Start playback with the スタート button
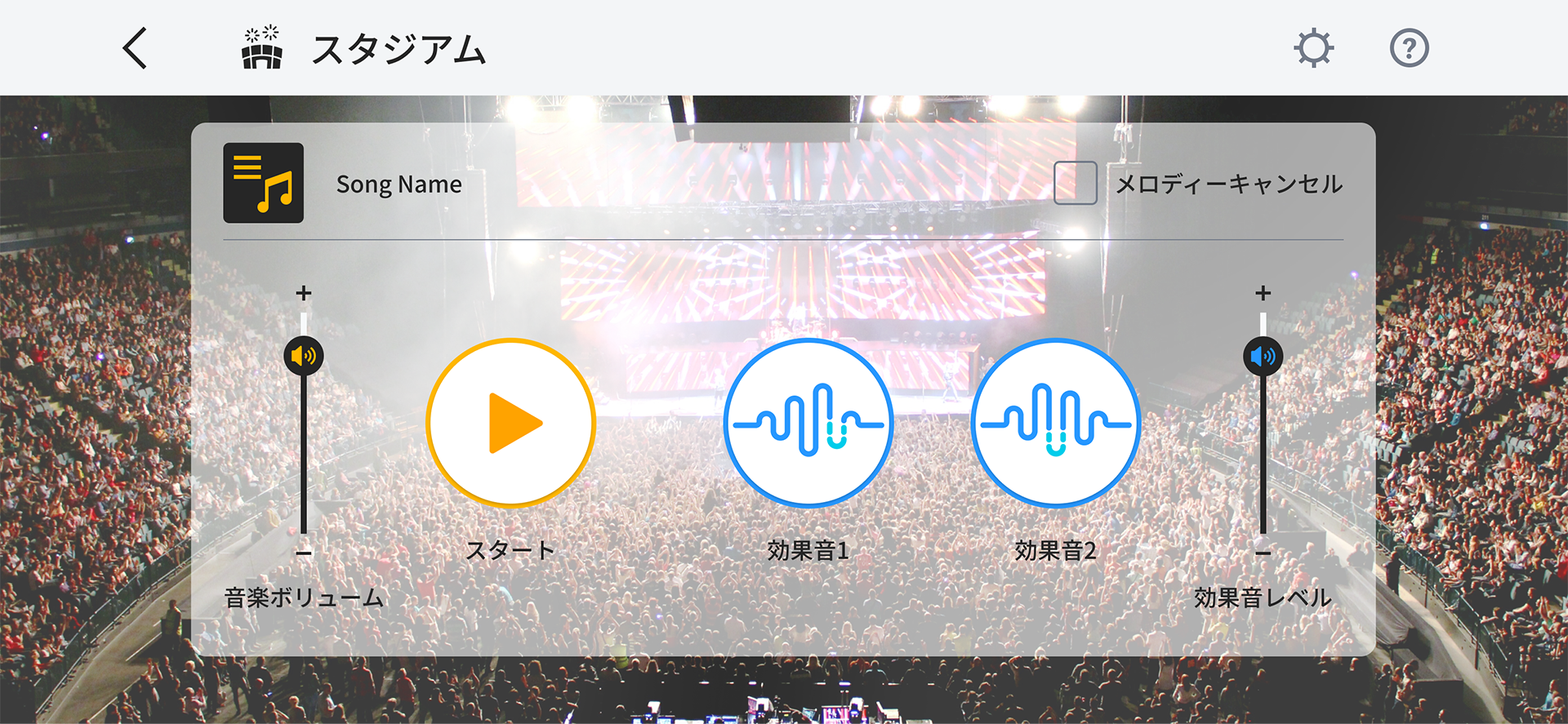The image size is (1568, 724). click(511, 423)
